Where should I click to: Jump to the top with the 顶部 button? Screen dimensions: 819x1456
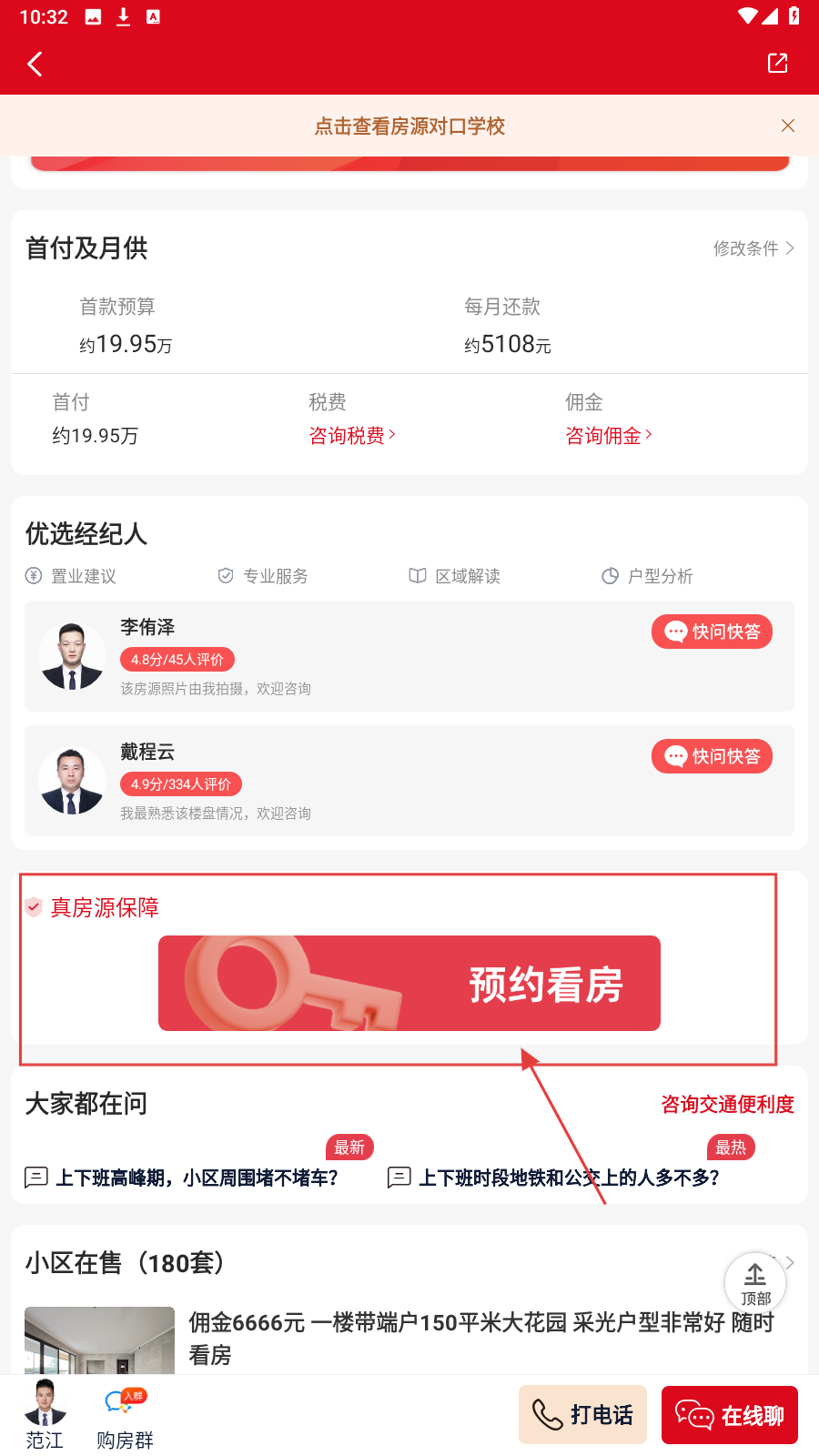[x=754, y=1282]
